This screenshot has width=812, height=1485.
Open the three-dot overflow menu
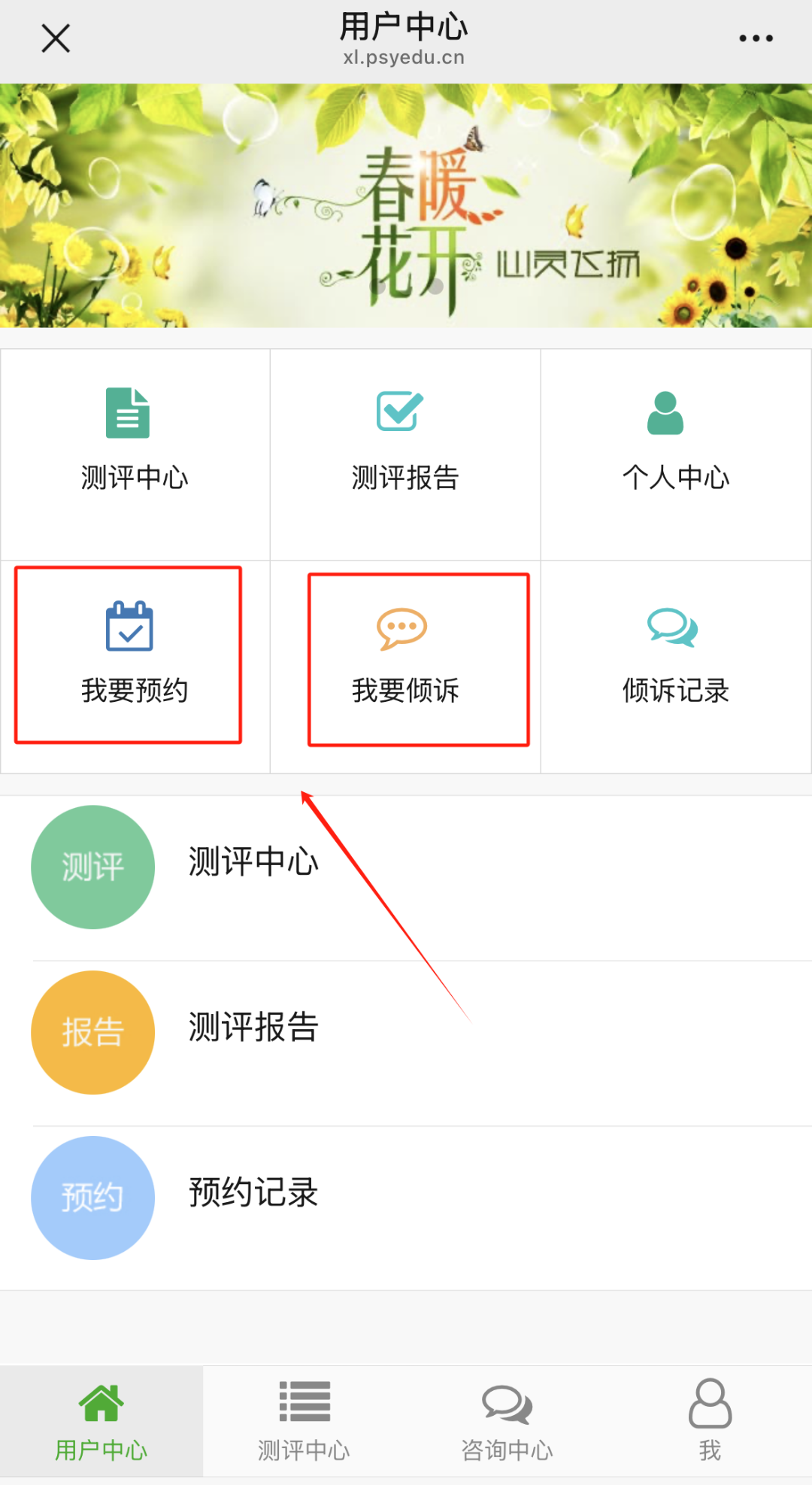(x=755, y=38)
